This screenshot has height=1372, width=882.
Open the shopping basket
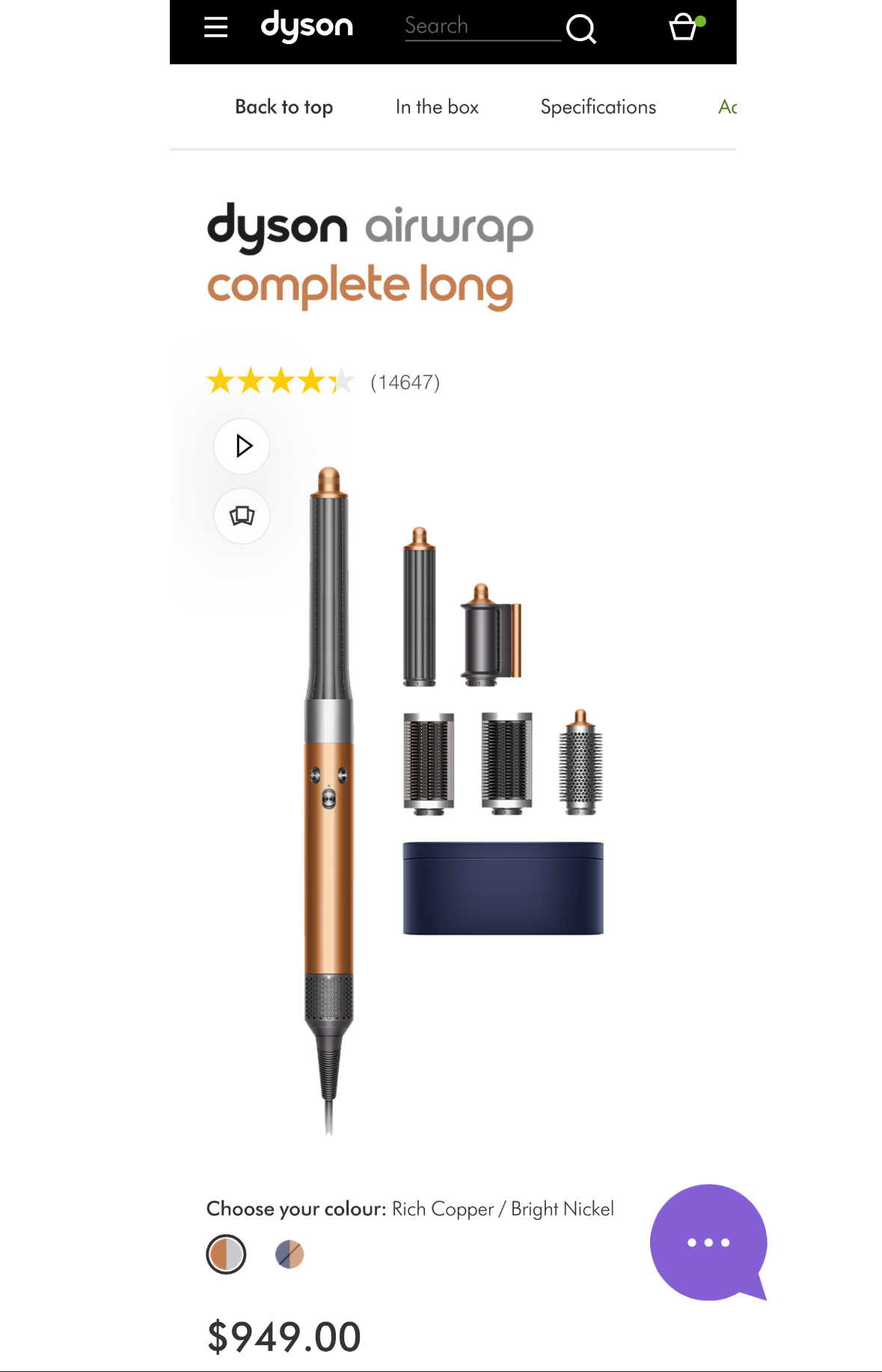[x=684, y=27]
